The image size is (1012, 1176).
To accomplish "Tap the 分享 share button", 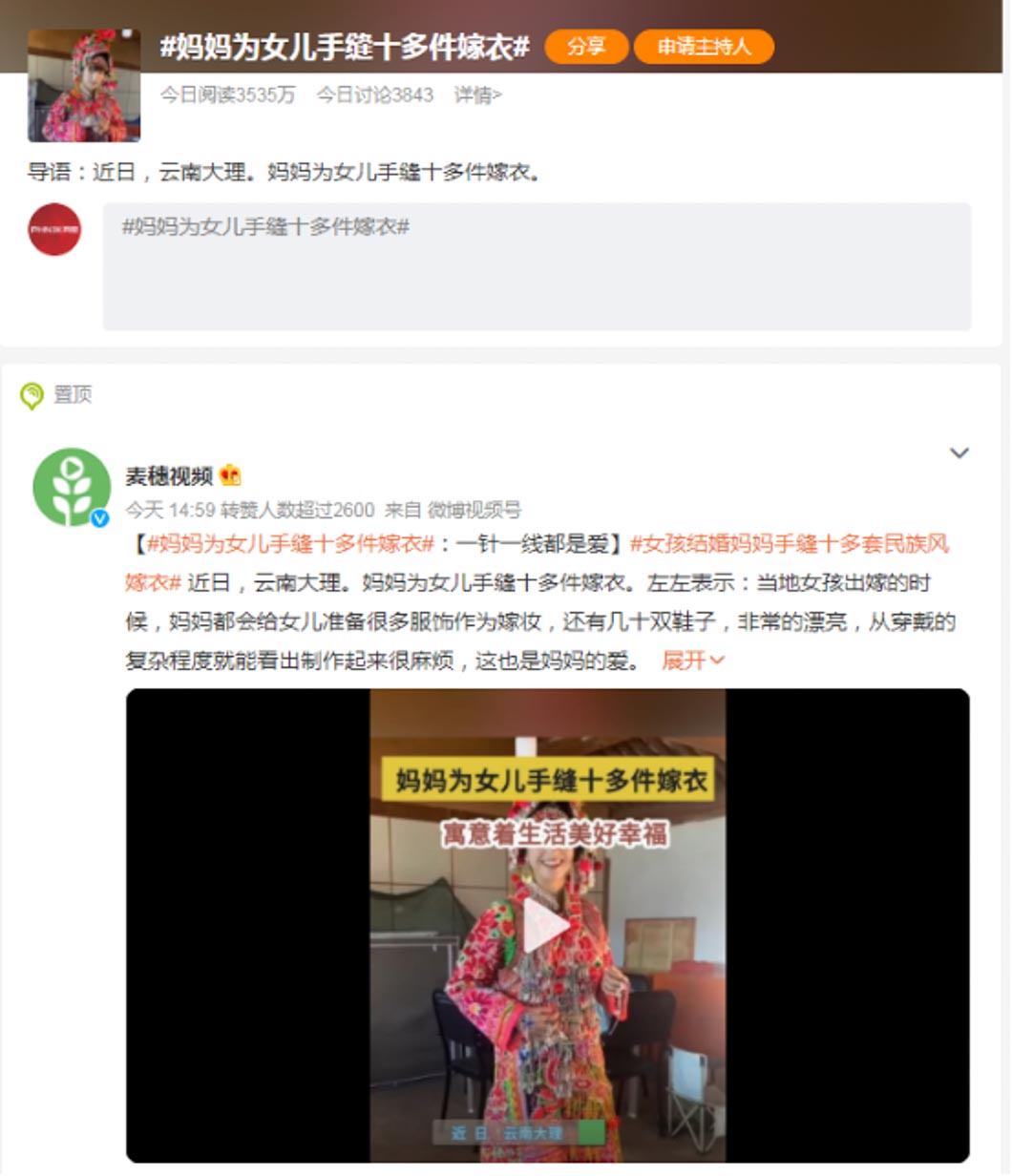I will pos(586,46).
